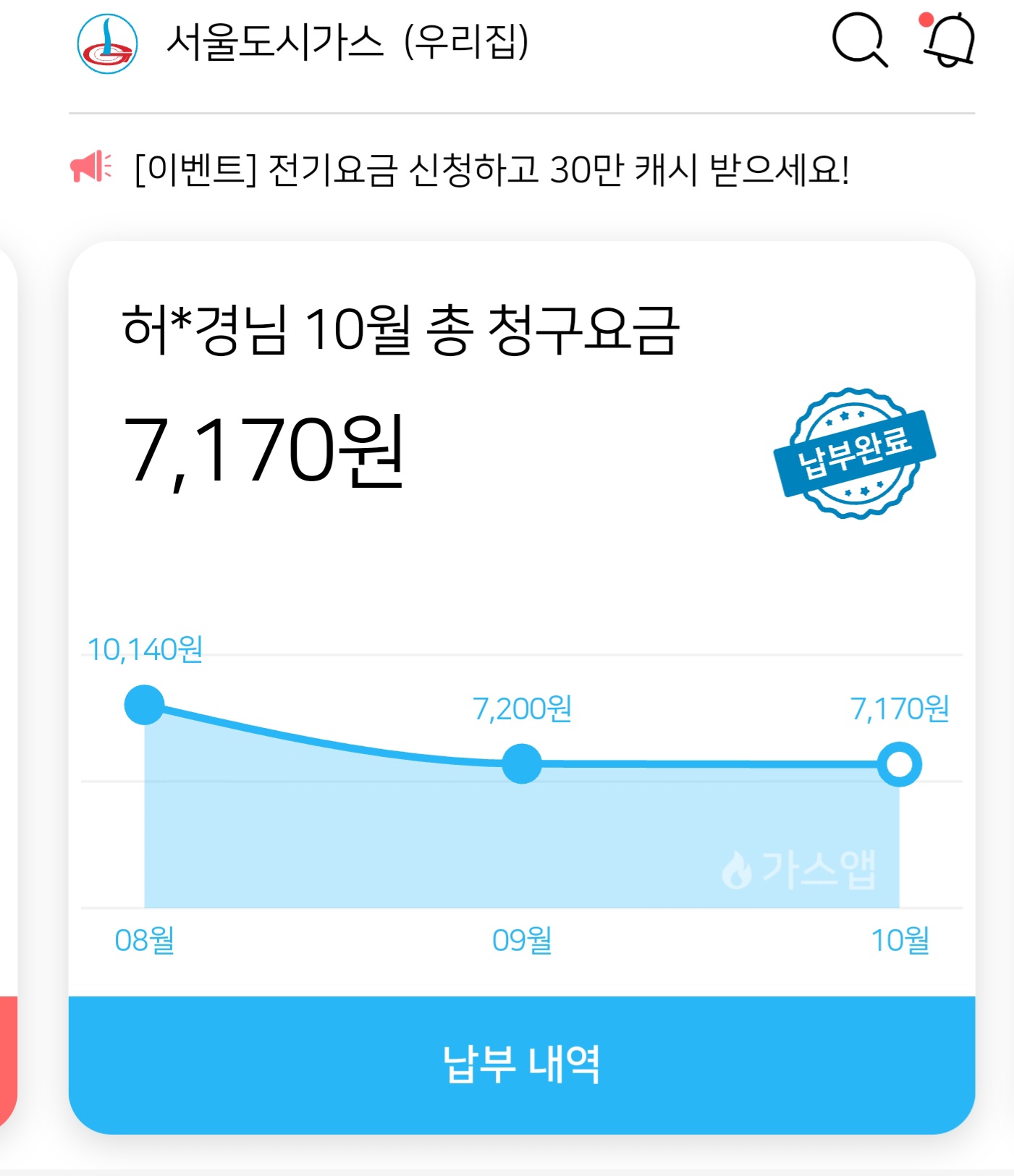Tap the 납부 내역 button

click(521, 1064)
